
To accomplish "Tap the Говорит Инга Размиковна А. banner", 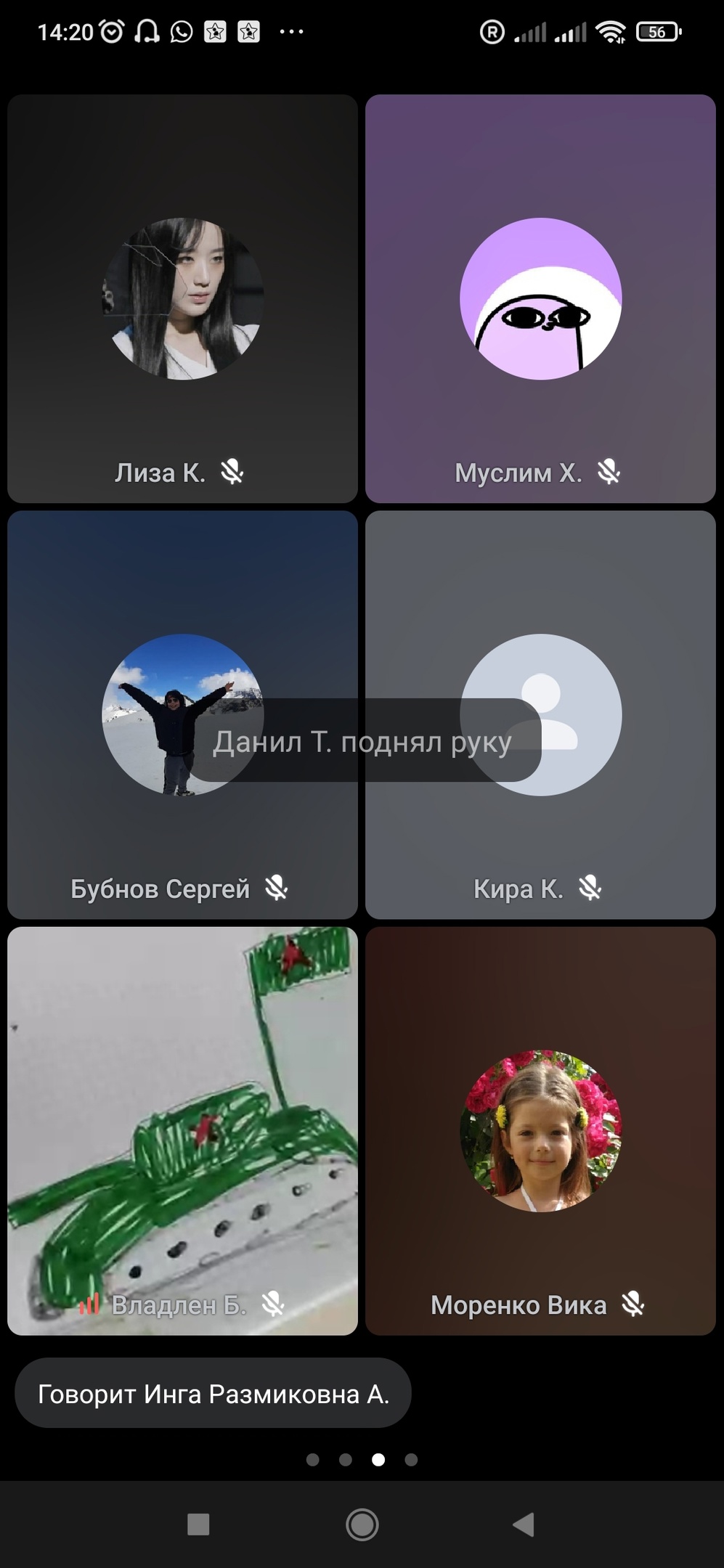I will [x=213, y=1394].
